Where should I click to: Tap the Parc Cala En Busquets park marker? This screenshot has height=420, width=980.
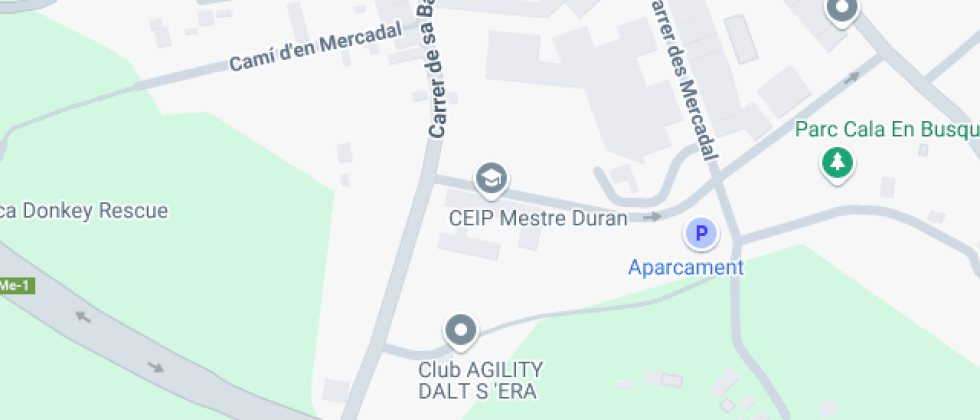(x=838, y=164)
